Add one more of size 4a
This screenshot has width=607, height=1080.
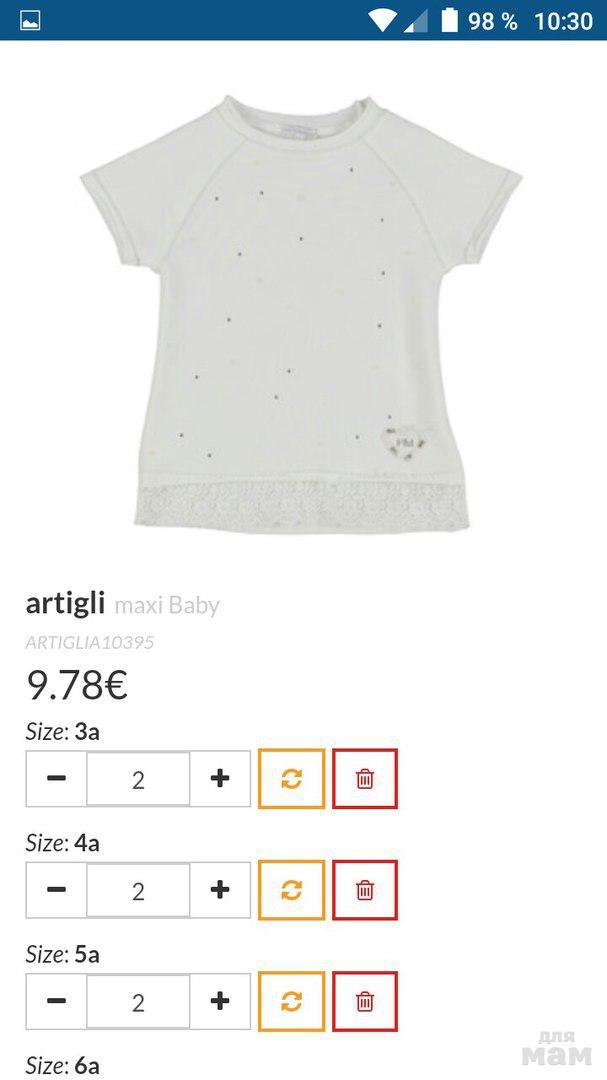point(220,890)
